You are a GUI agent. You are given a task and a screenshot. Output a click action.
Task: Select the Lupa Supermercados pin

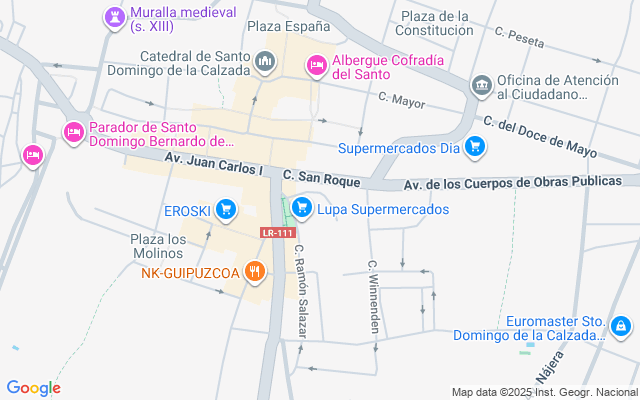point(302,208)
